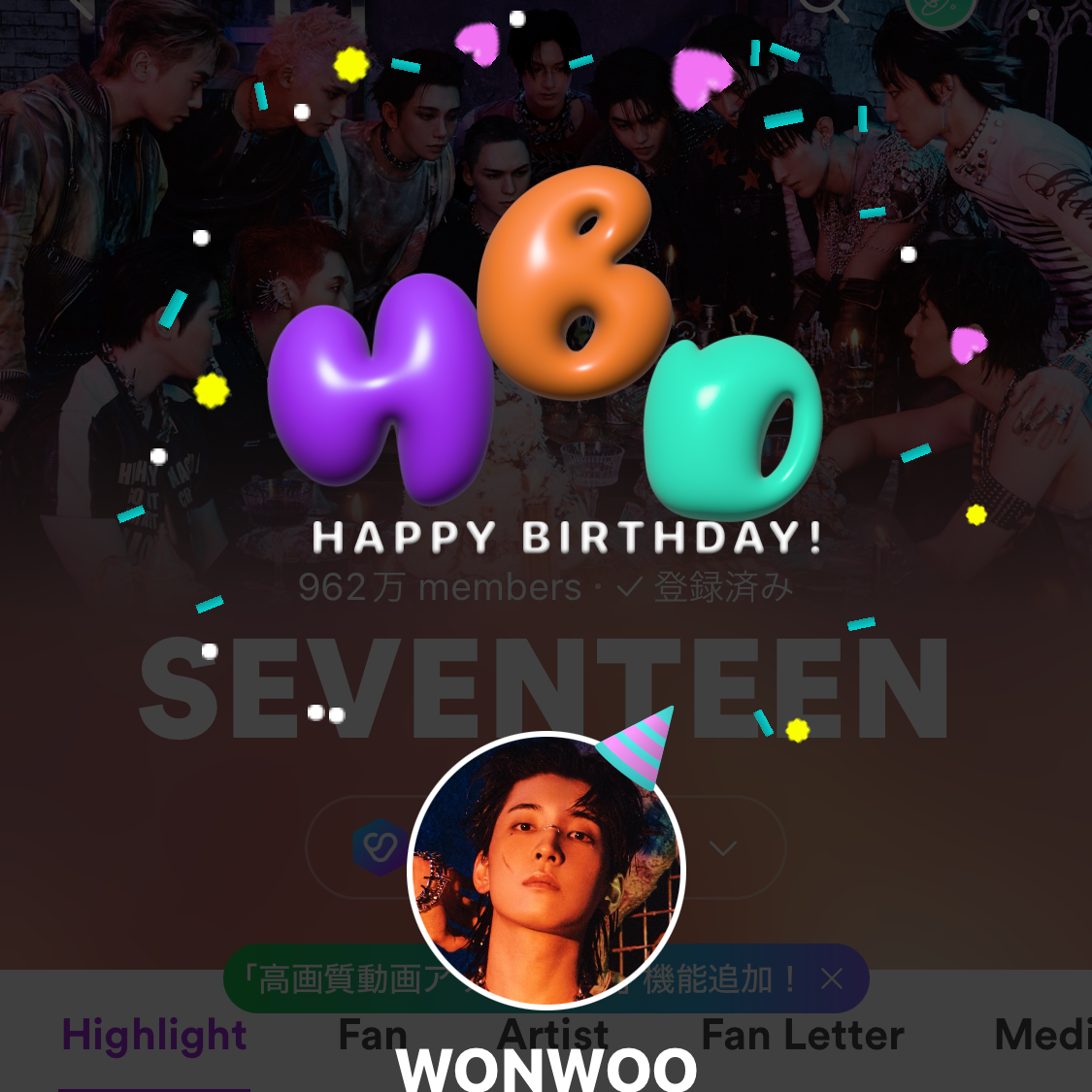Open the Fan Letter tab

[803, 1036]
